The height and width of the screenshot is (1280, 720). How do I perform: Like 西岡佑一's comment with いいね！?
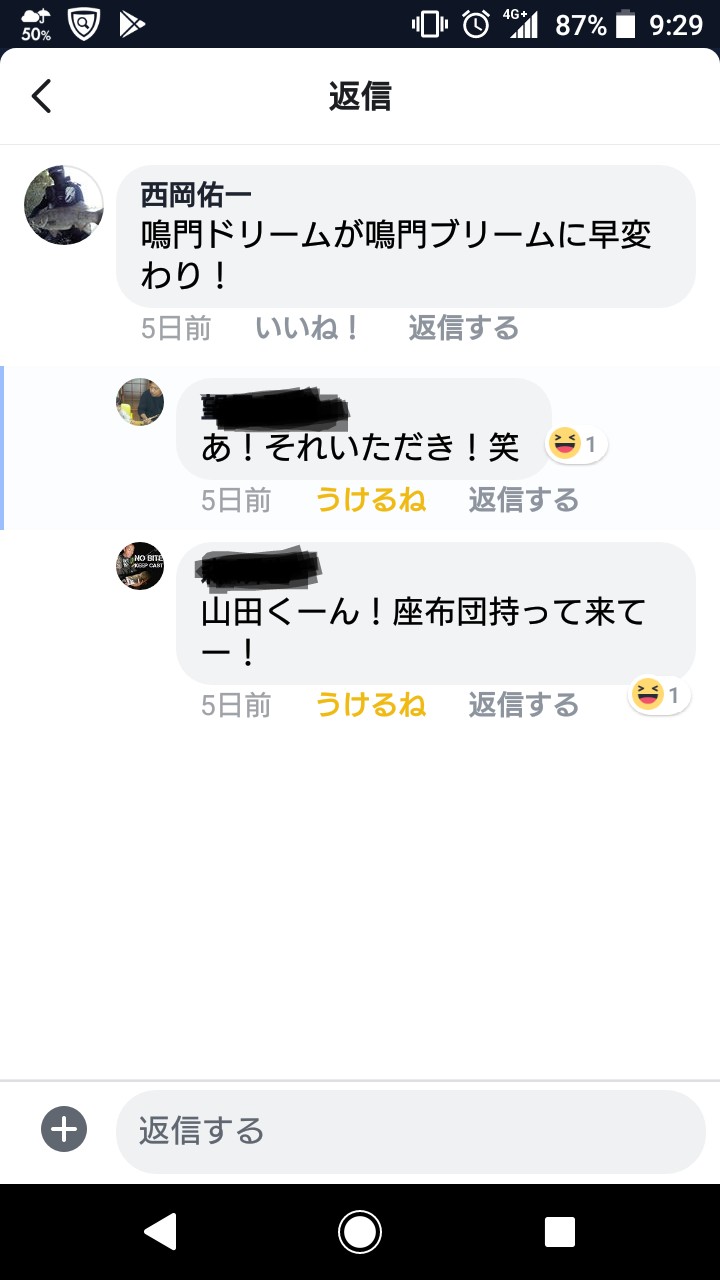[307, 328]
